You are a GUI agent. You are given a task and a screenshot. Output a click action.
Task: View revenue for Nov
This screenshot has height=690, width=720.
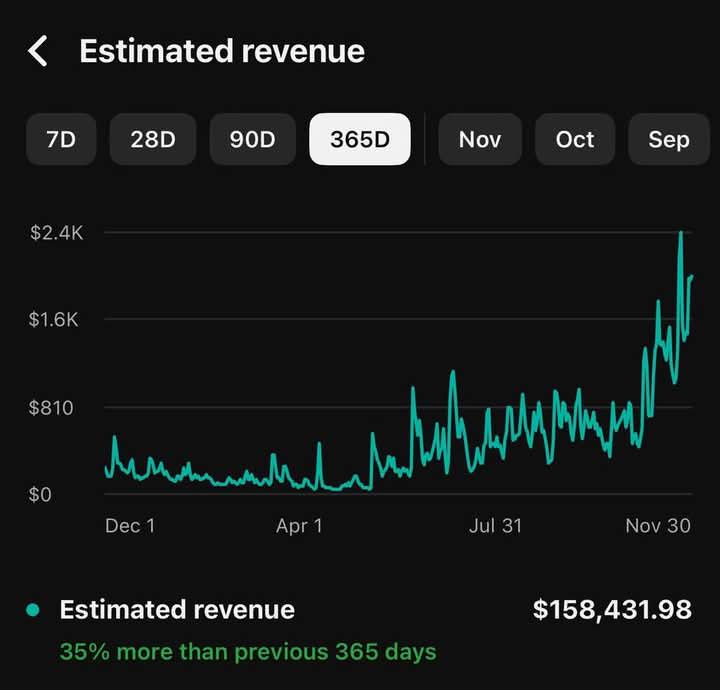[x=480, y=139]
